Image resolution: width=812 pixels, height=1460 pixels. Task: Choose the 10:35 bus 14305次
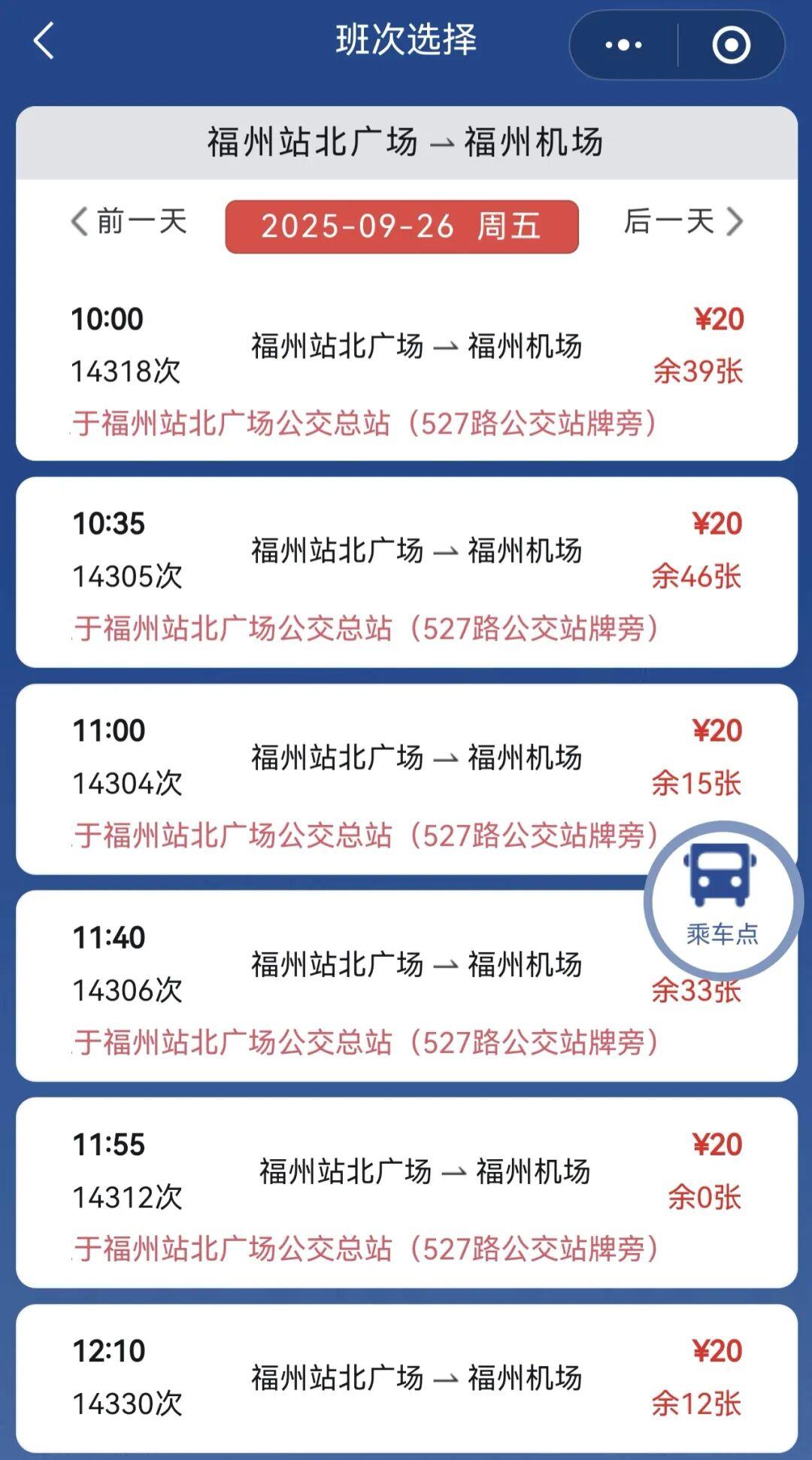[x=406, y=572]
